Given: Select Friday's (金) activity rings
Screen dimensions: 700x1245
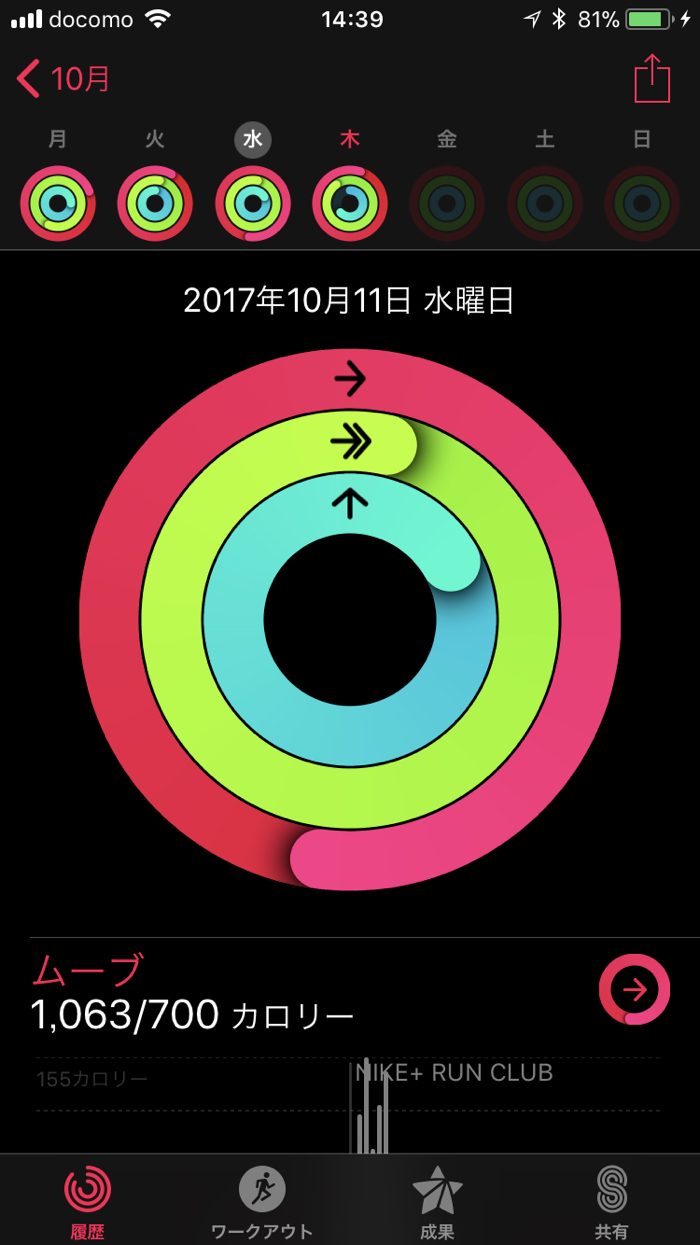Looking at the screenshot, I should click(x=447, y=204).
